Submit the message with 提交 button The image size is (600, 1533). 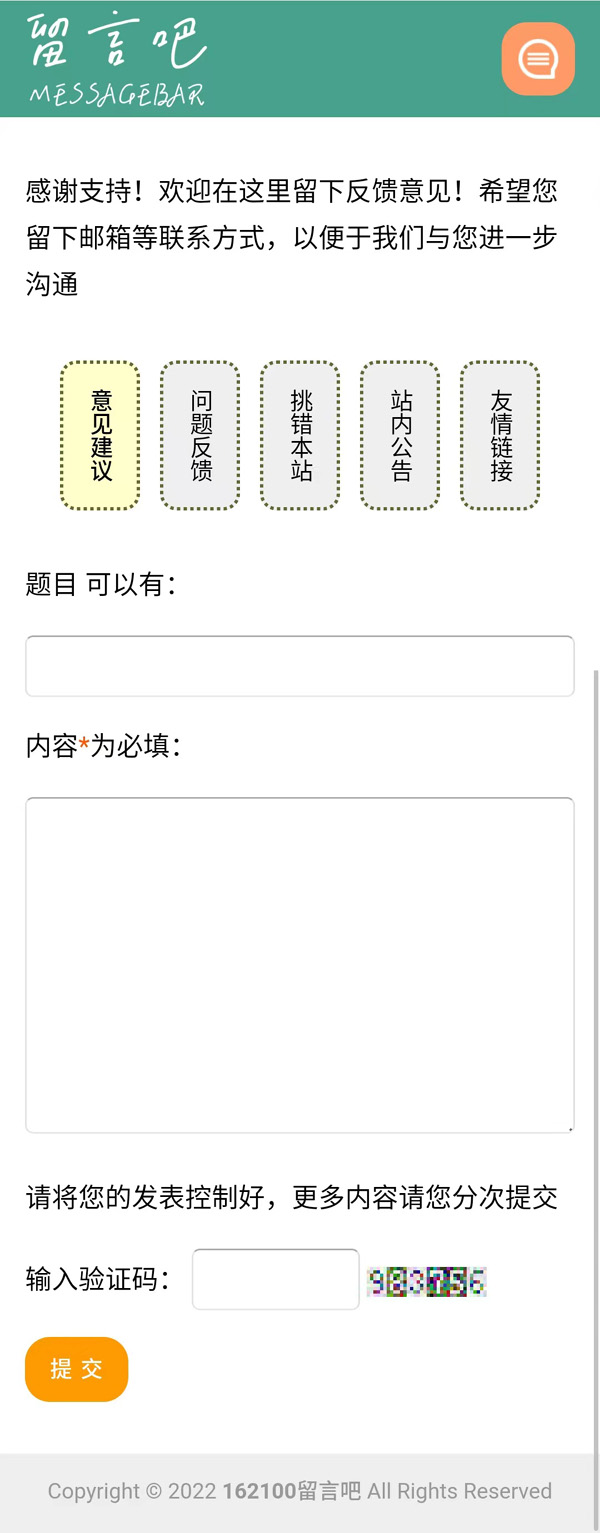[x=77, y=1369]
